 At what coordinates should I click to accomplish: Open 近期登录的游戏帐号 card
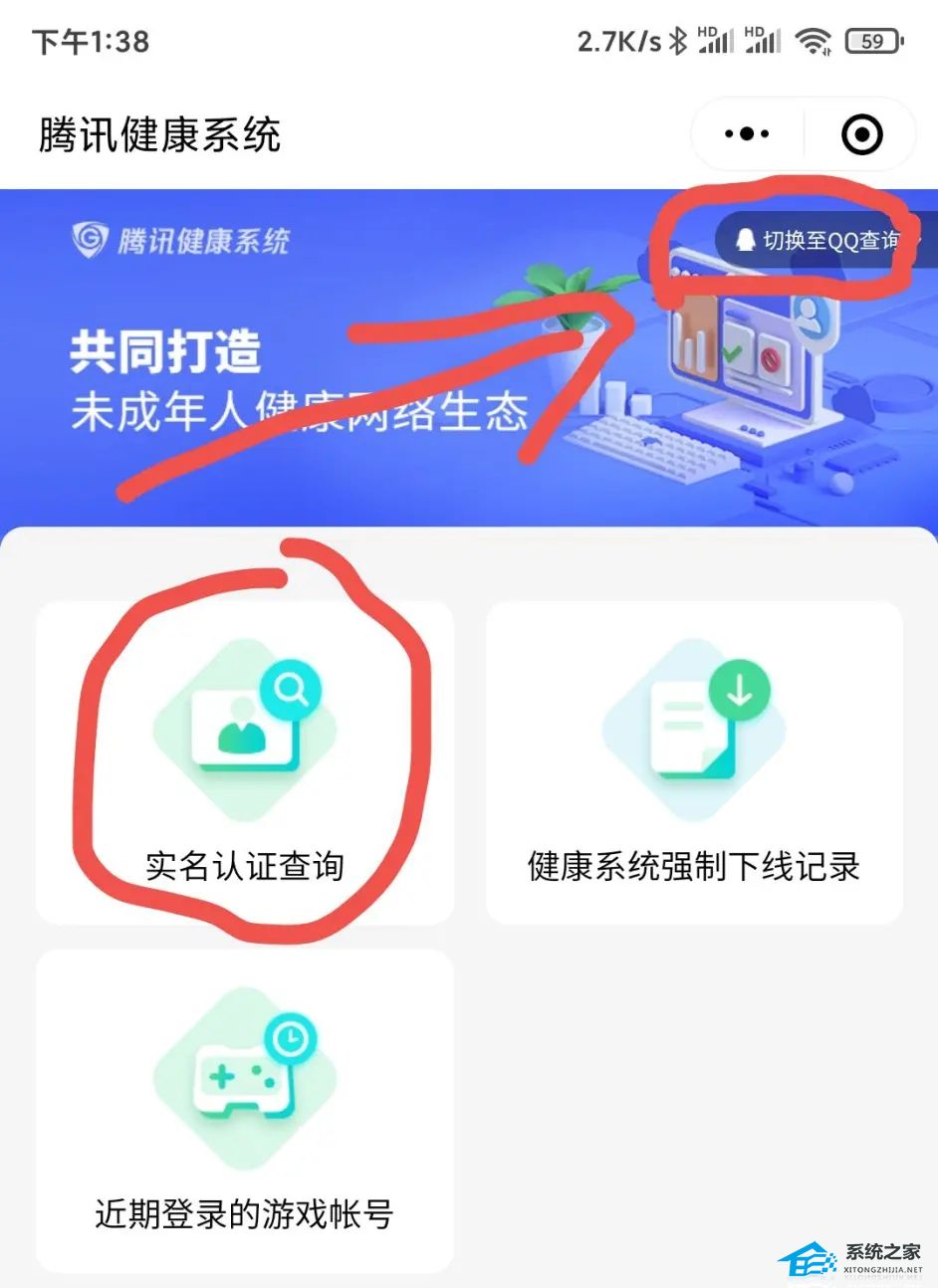245,1110
